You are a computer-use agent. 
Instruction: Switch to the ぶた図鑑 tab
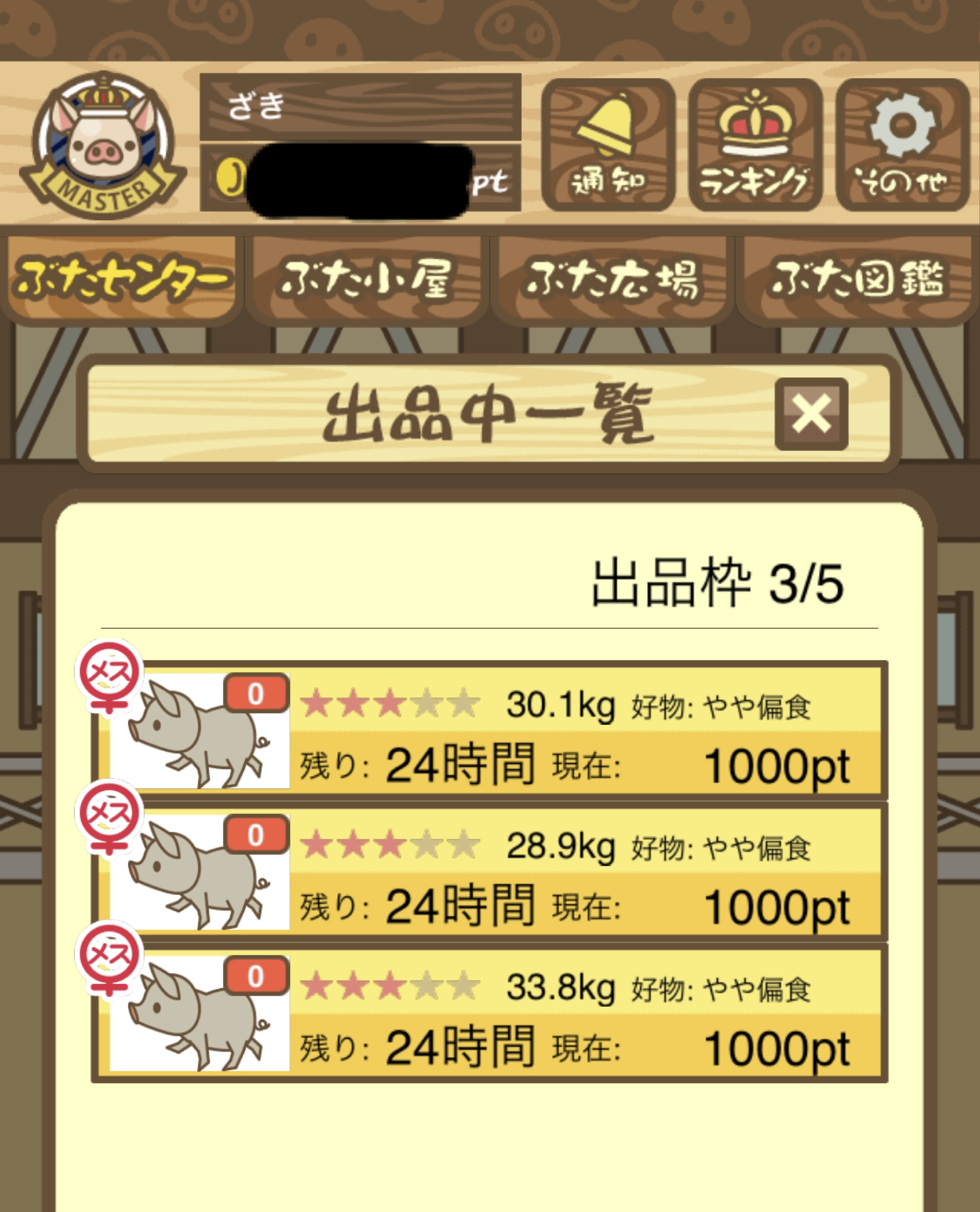click(x=857, y=279)
